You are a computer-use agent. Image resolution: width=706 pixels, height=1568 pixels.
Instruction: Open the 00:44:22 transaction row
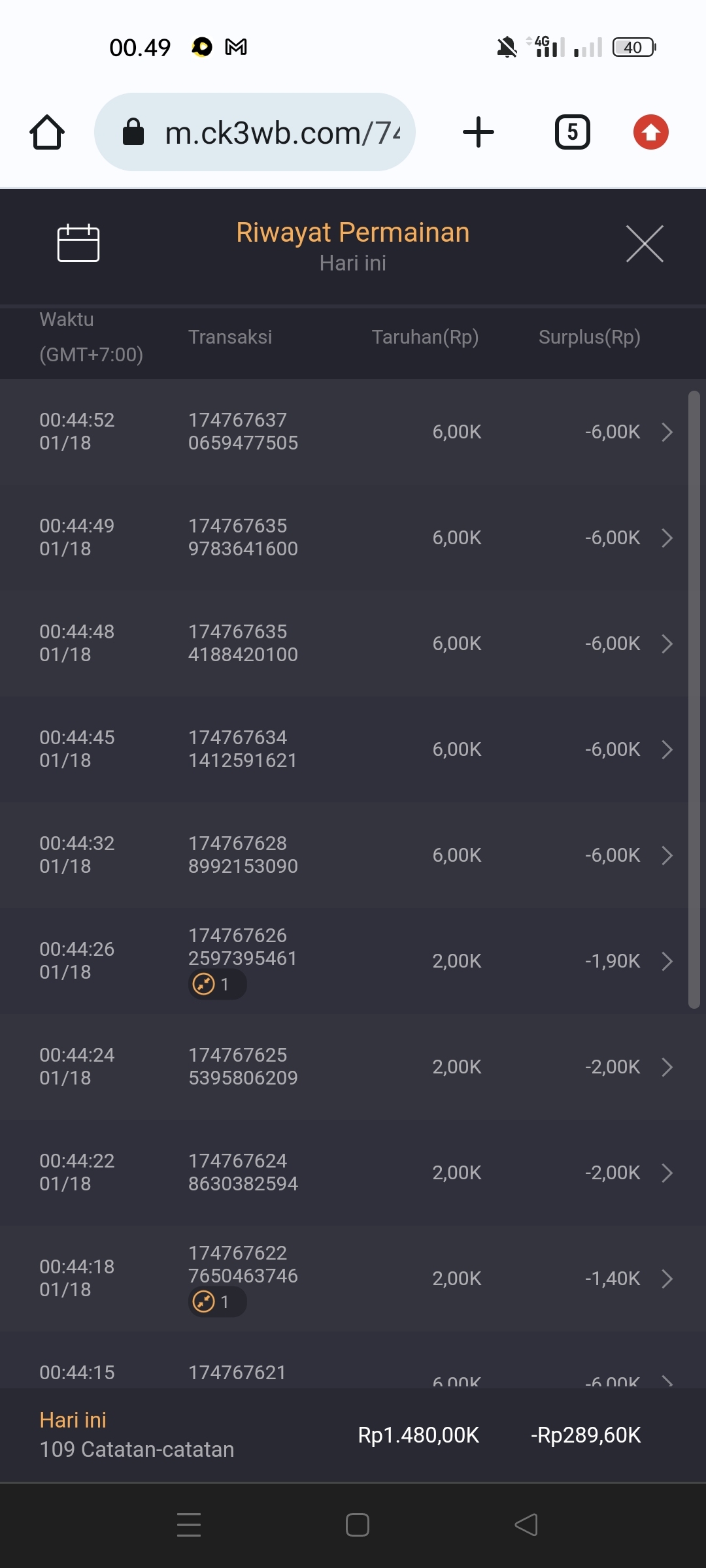666,1173
